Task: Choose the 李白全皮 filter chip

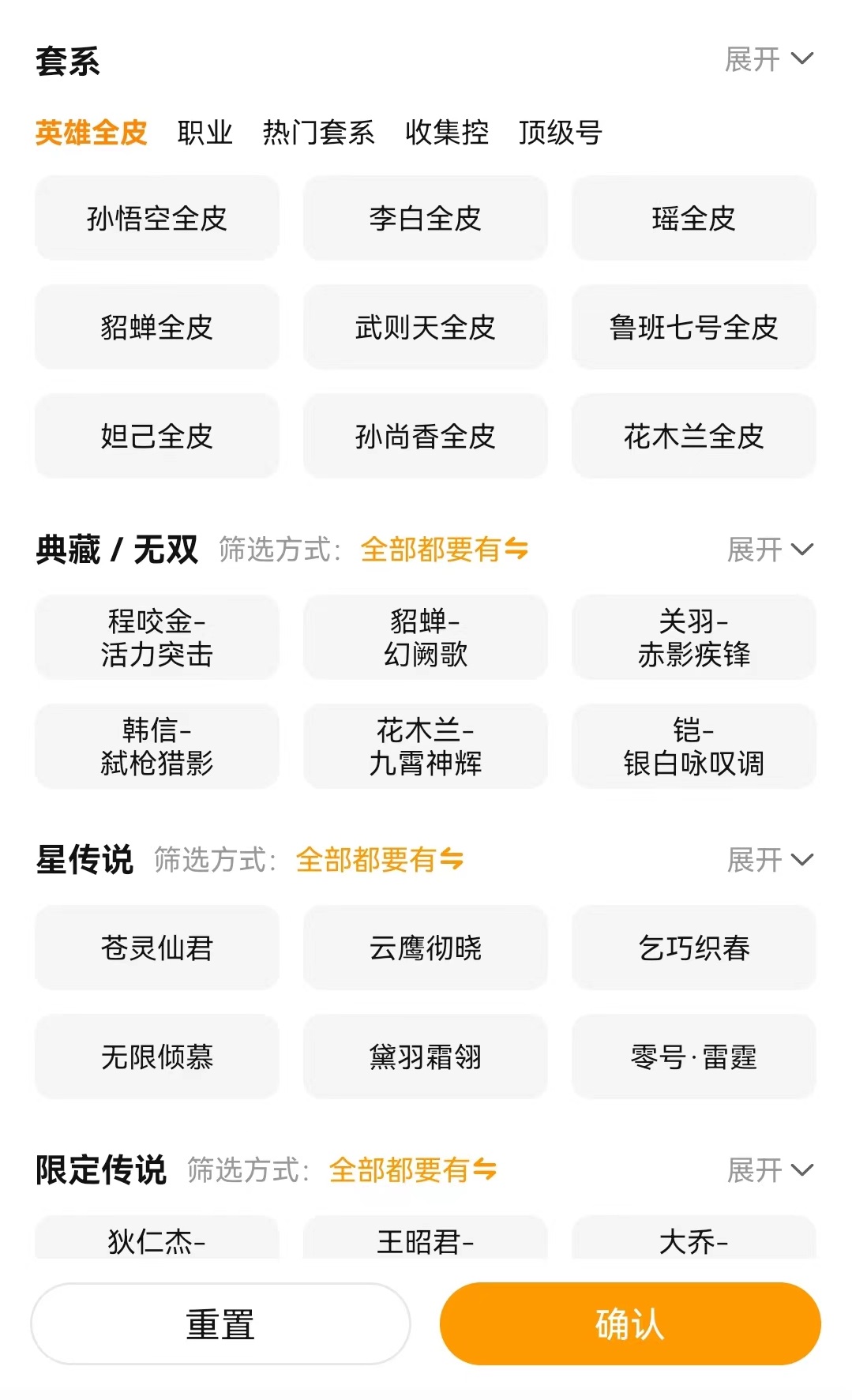Action: [425, 219]
